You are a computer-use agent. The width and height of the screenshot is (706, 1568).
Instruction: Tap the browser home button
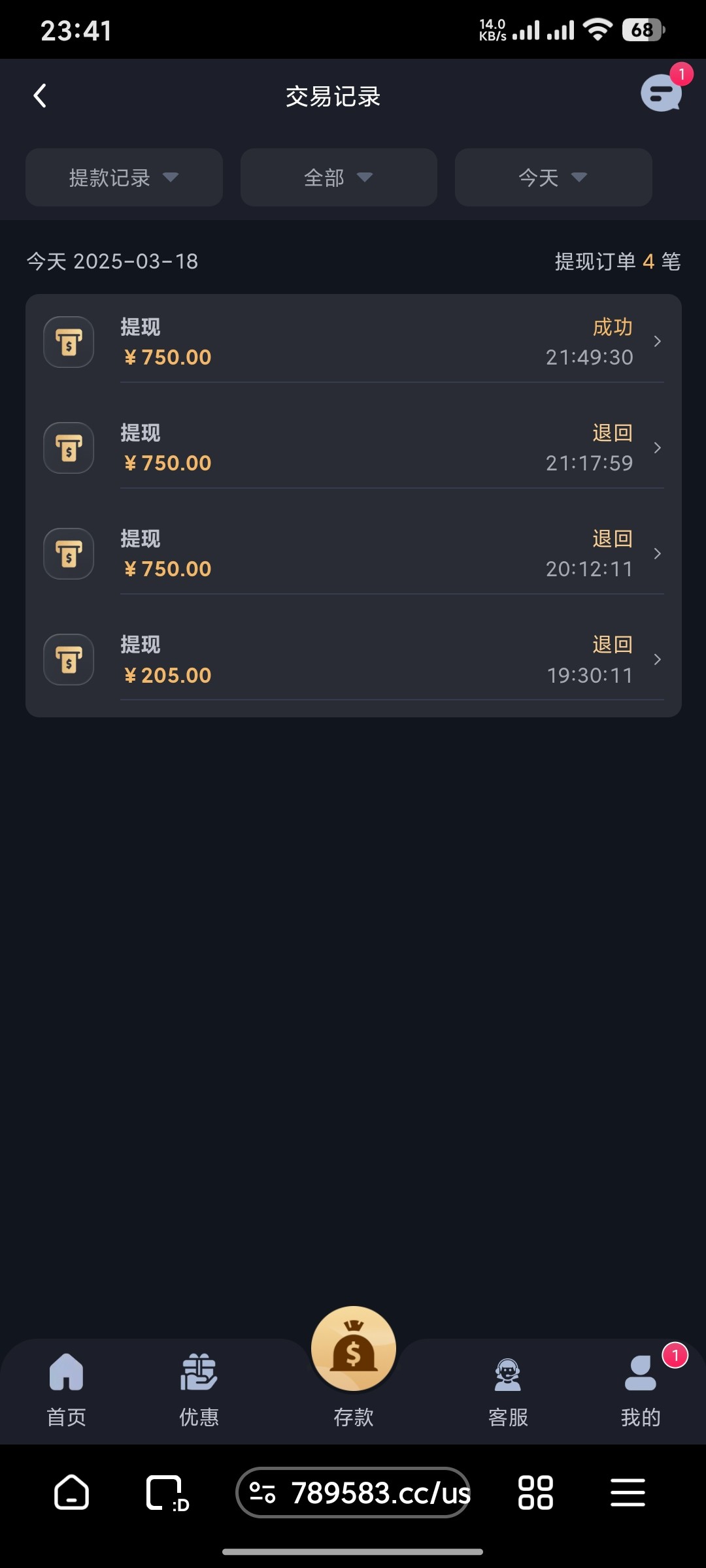71,1493
